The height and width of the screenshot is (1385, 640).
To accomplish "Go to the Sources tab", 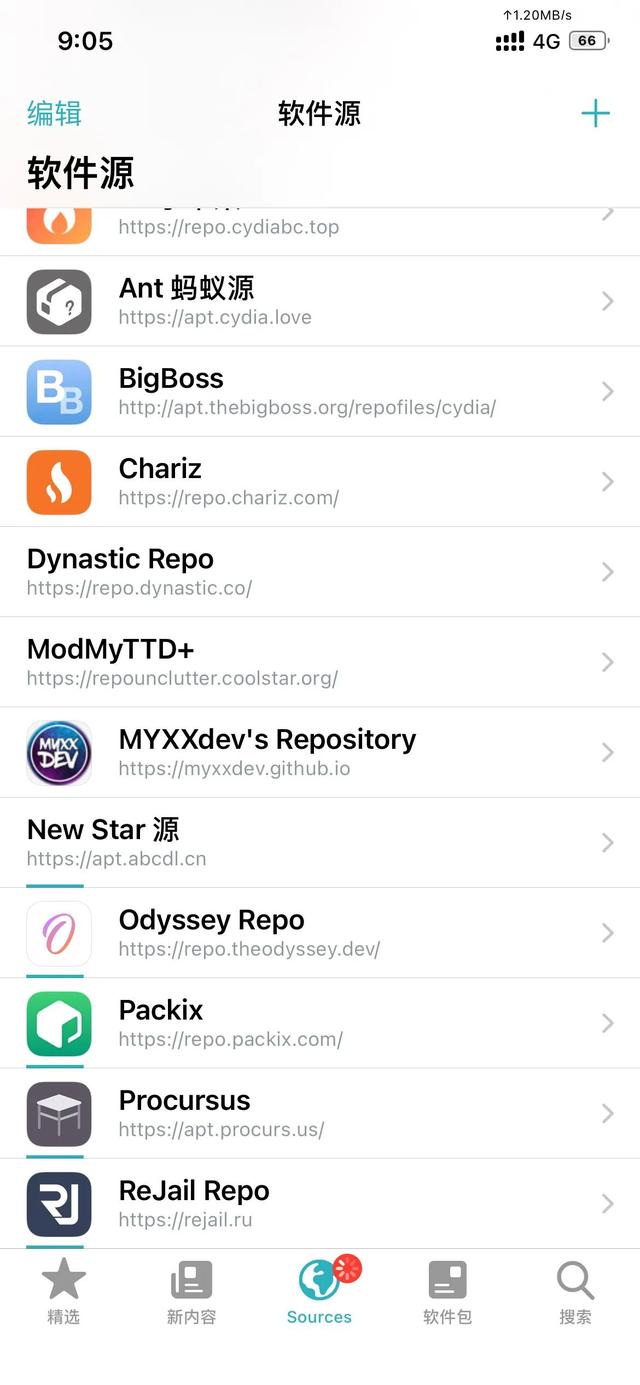I will click(x=319, y=1292).
